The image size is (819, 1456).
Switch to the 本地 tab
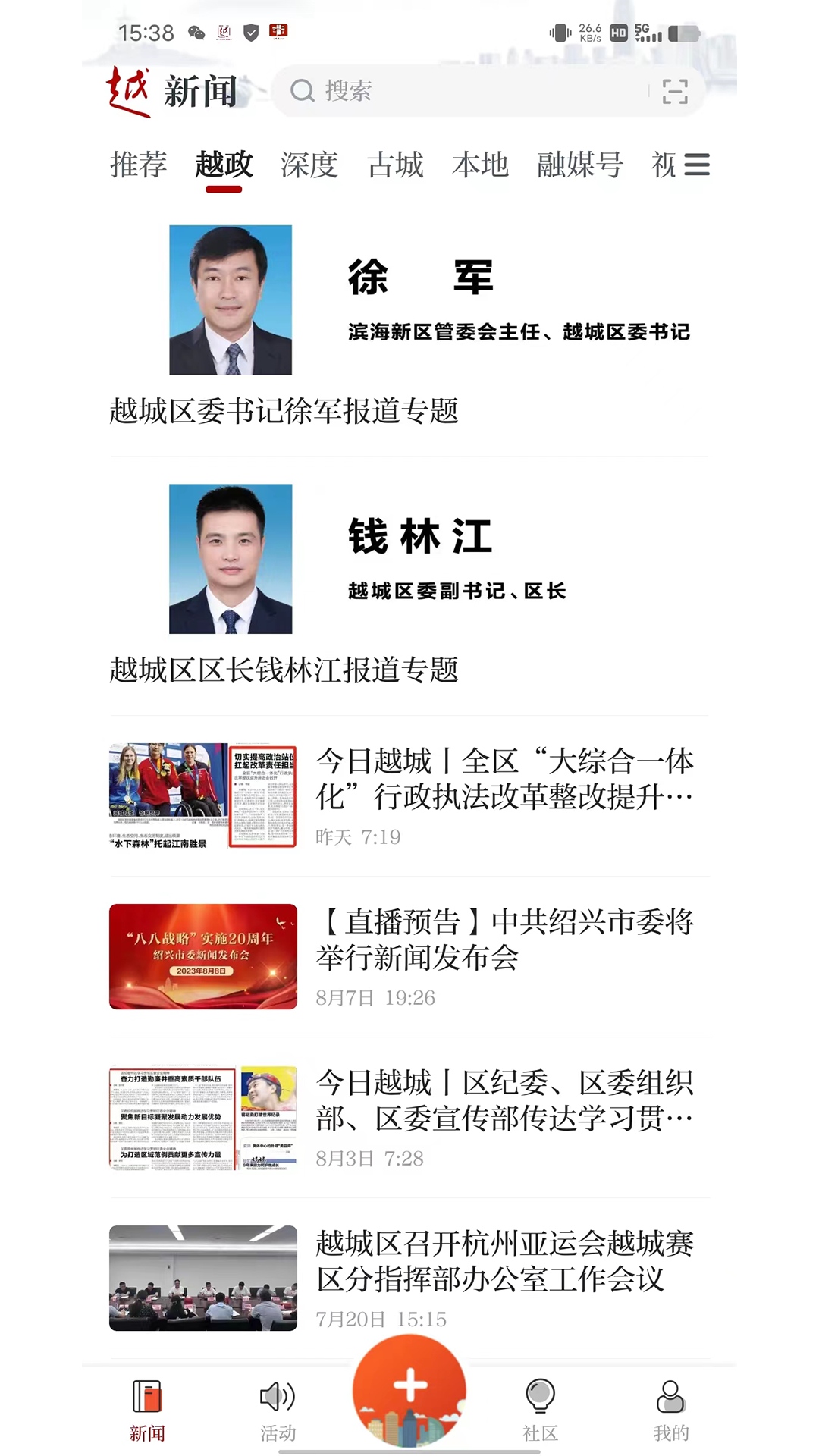(481, 165)
